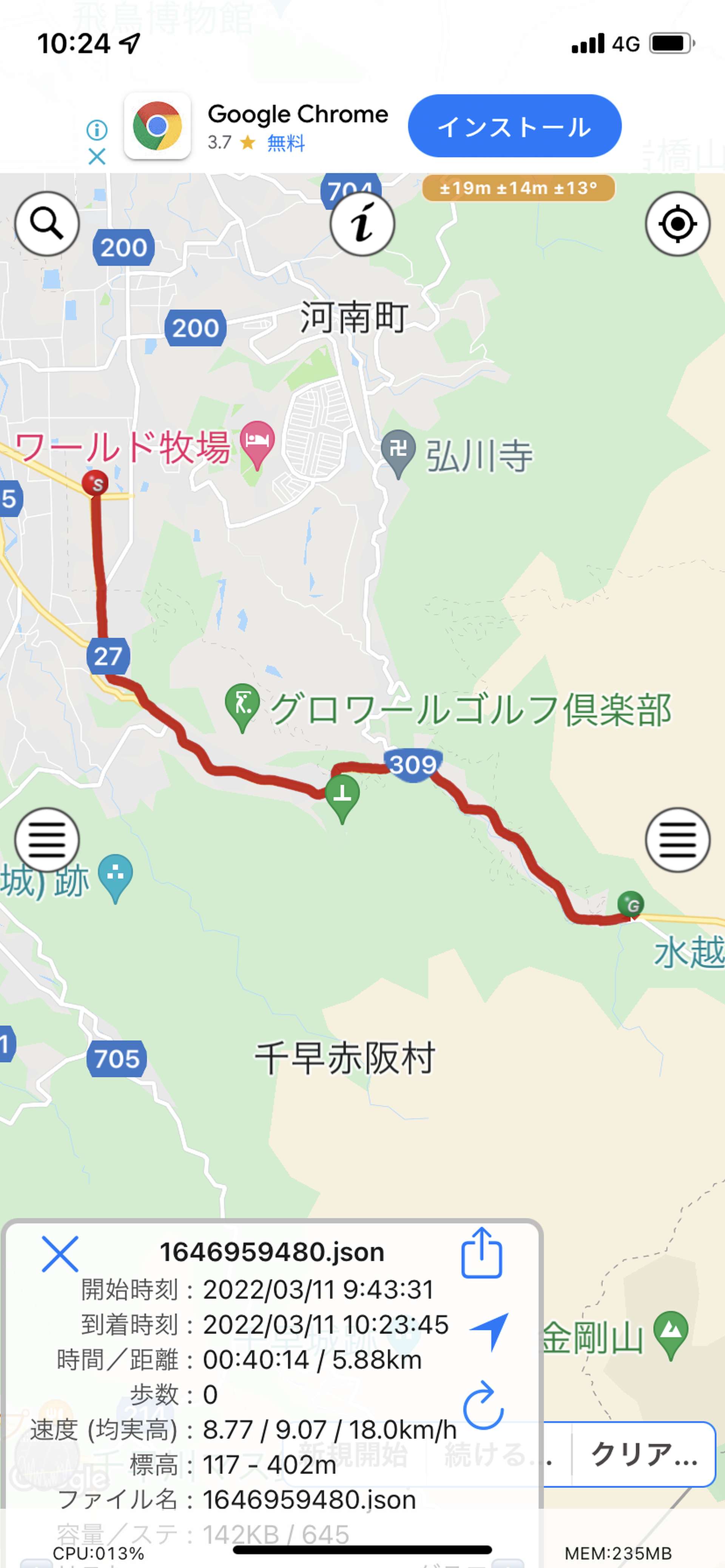Open the ad information icon

97,130
